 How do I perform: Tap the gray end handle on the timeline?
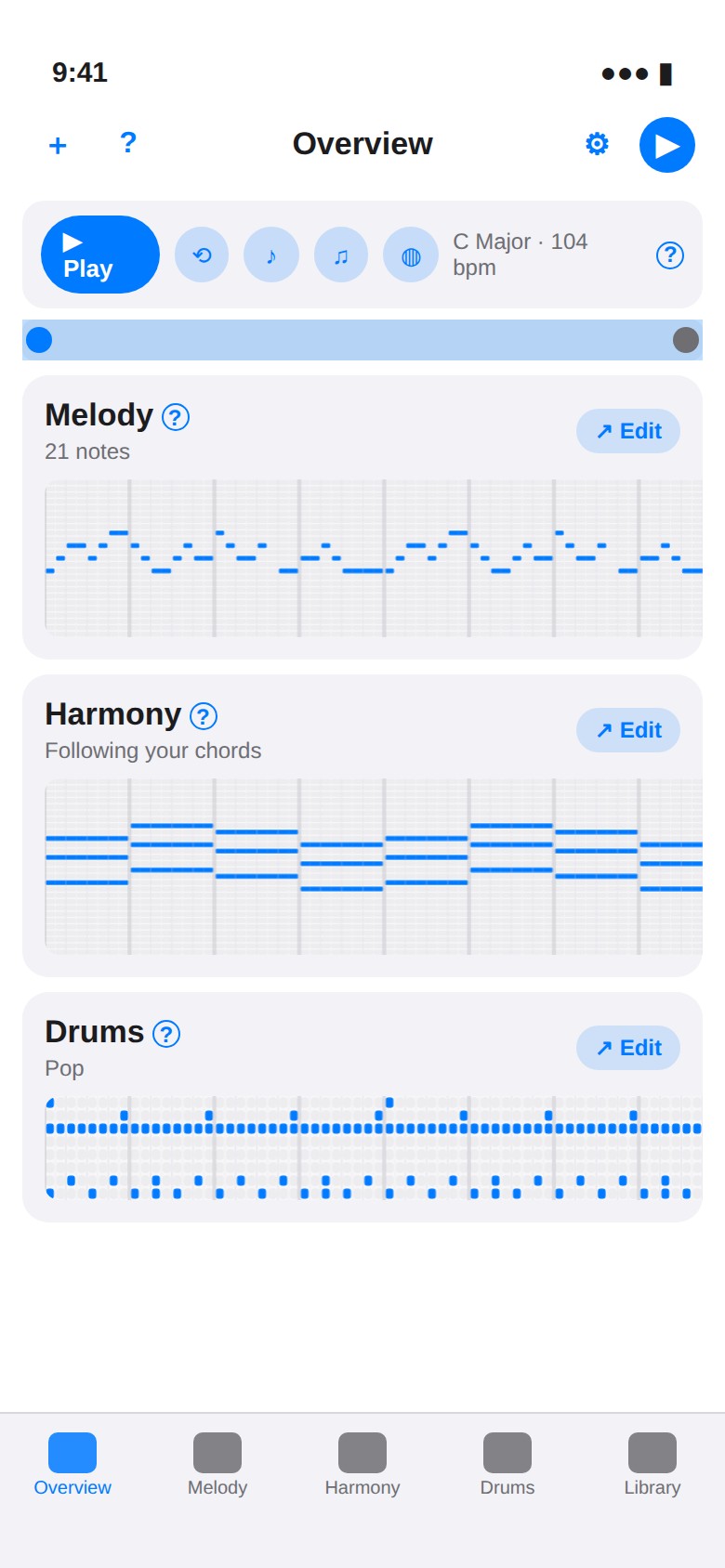[x=686, y=340]
